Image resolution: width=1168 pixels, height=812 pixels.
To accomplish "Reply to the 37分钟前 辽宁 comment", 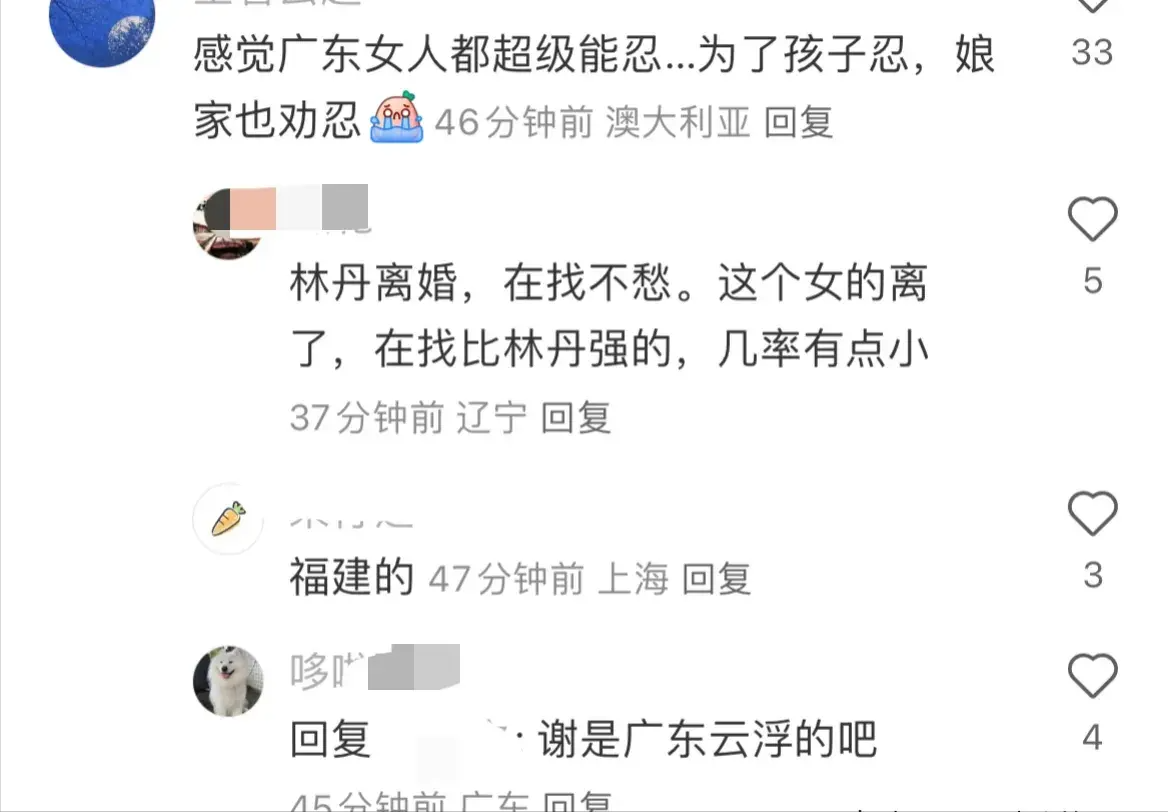I will point(575,418).
